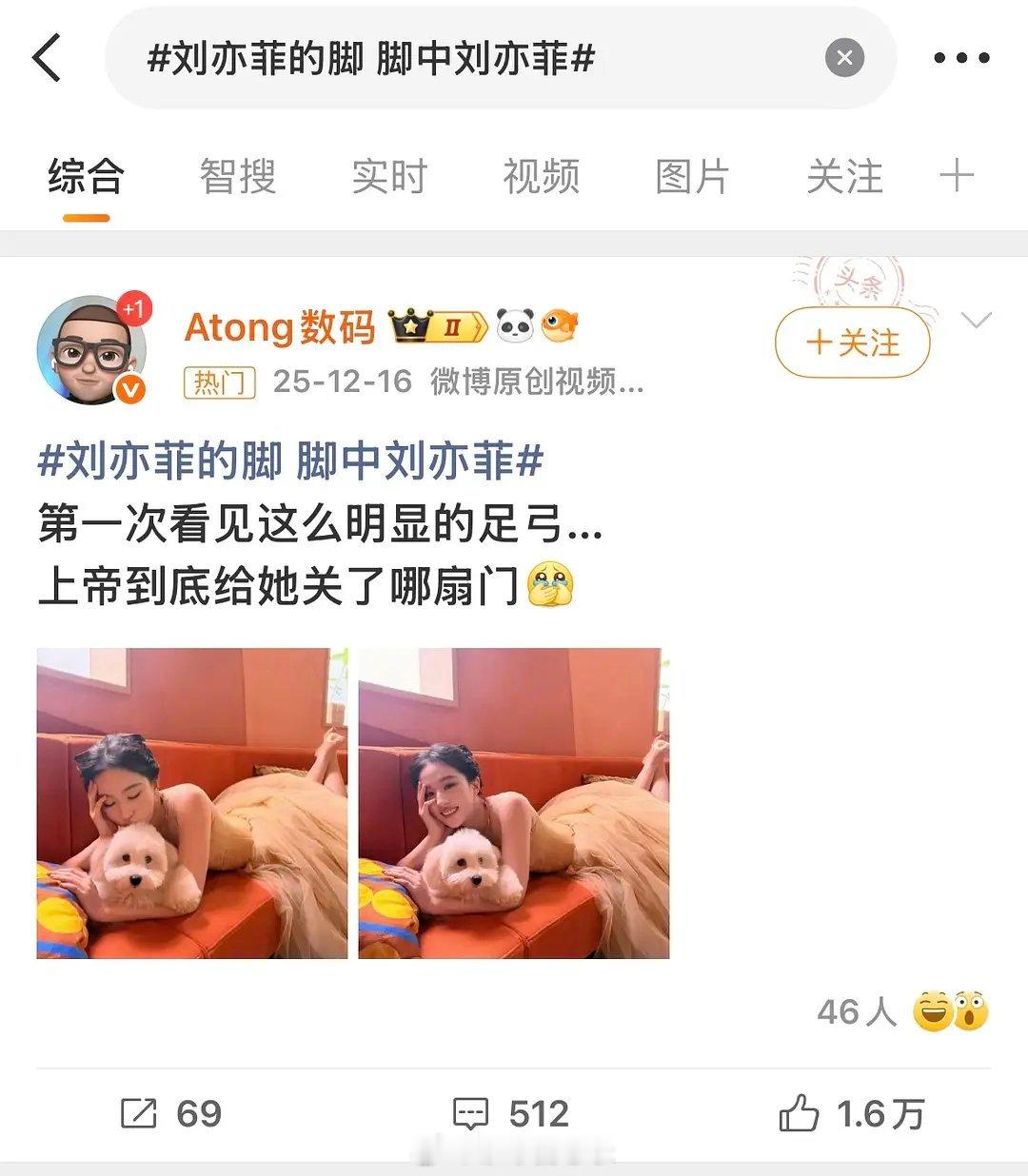The width and height of the screenshot is (1028, 1176).
Task: Switch to the 视频 tab
Action: tap(541, 177)
